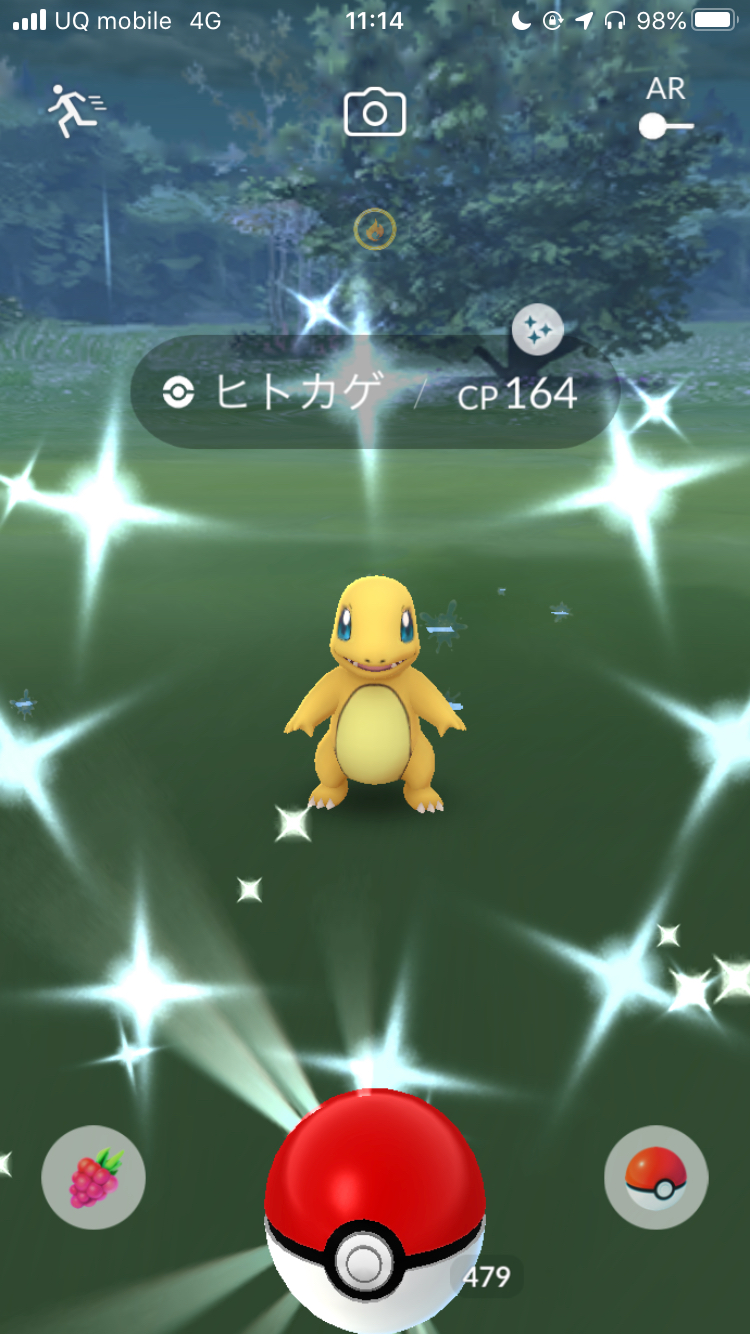Run away from the Charmander encounter
Screen dimensions: 750x1334
click(x=76, y=110)
